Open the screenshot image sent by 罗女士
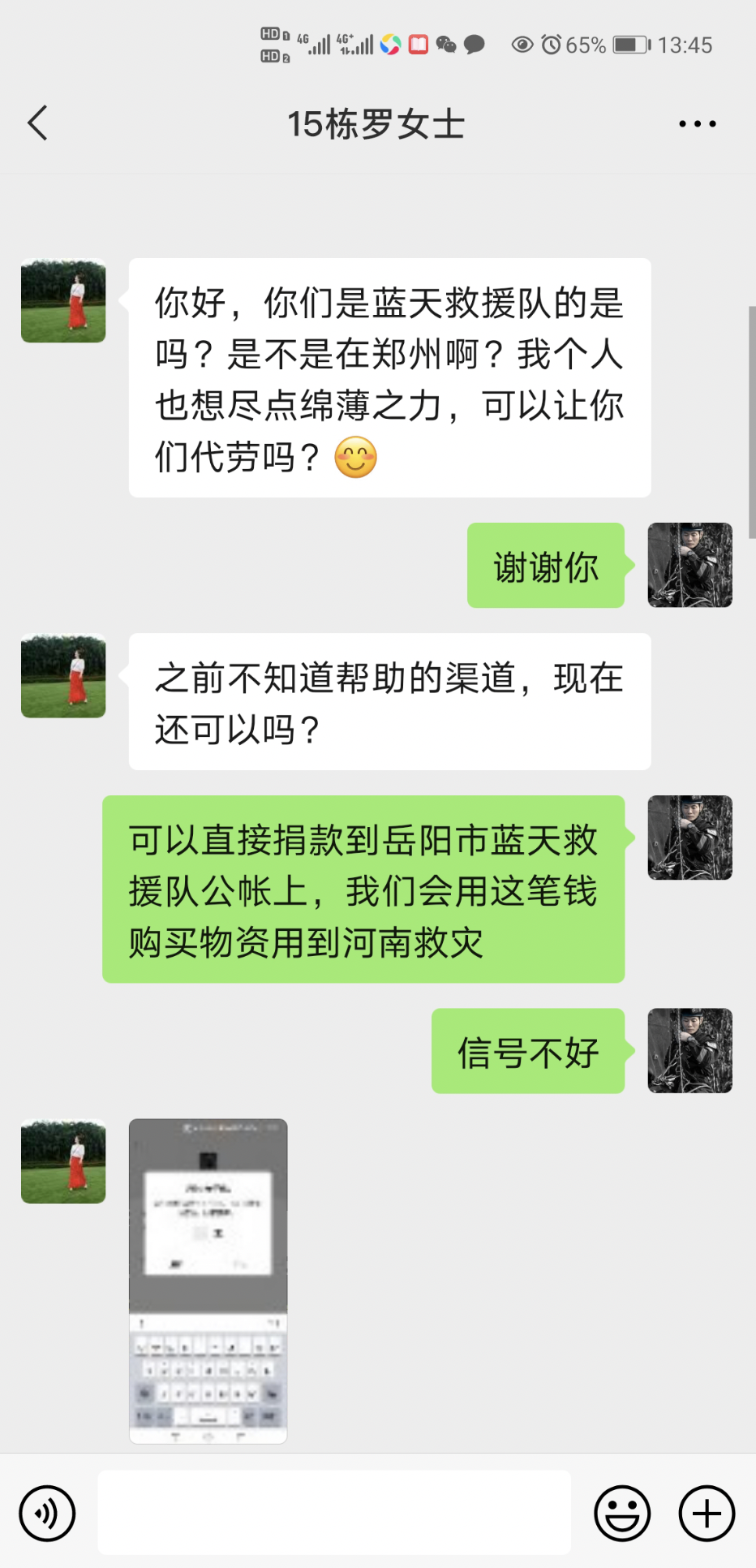The image size is (756, 1568). pos(208,1278)
